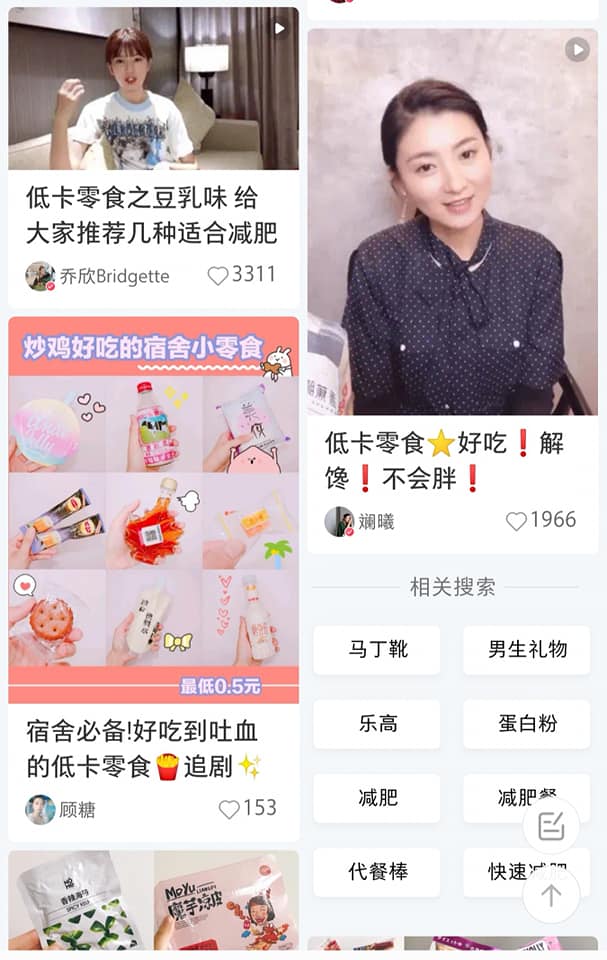Search related term 马丁靴
607x960 pixels.
coord(377,650)
